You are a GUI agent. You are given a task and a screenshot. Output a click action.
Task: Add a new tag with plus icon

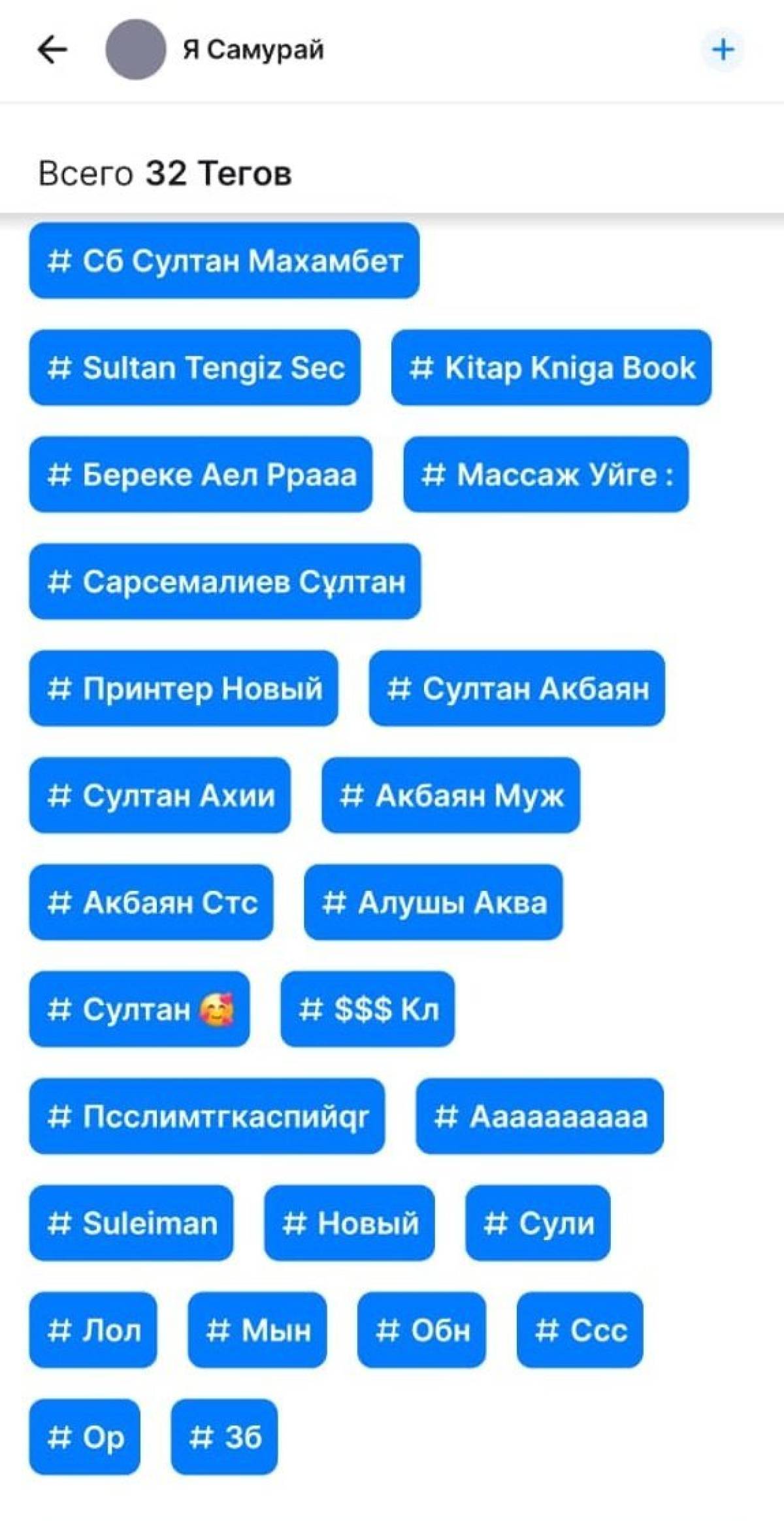click(x=723, y=50)
